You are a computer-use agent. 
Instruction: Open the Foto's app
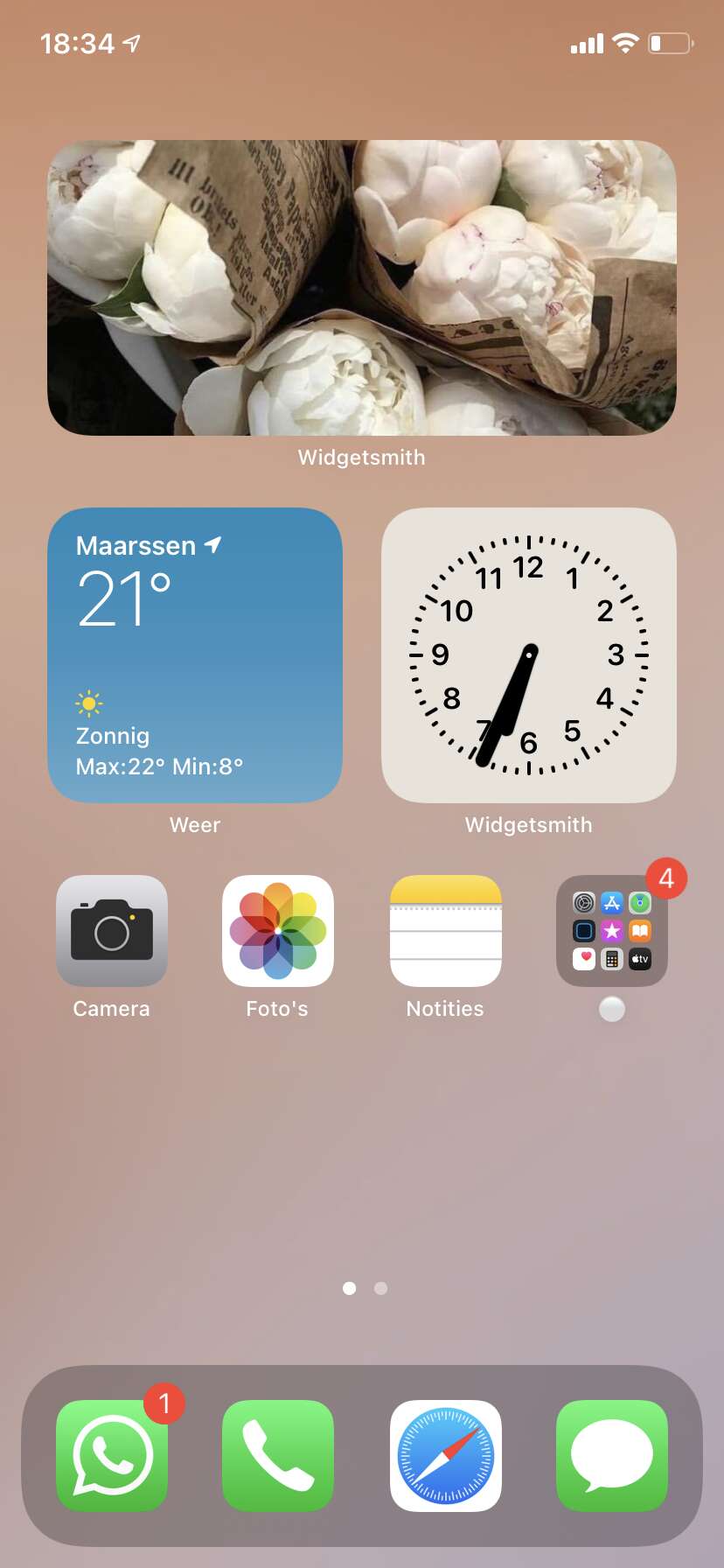[x=278, y=931]
